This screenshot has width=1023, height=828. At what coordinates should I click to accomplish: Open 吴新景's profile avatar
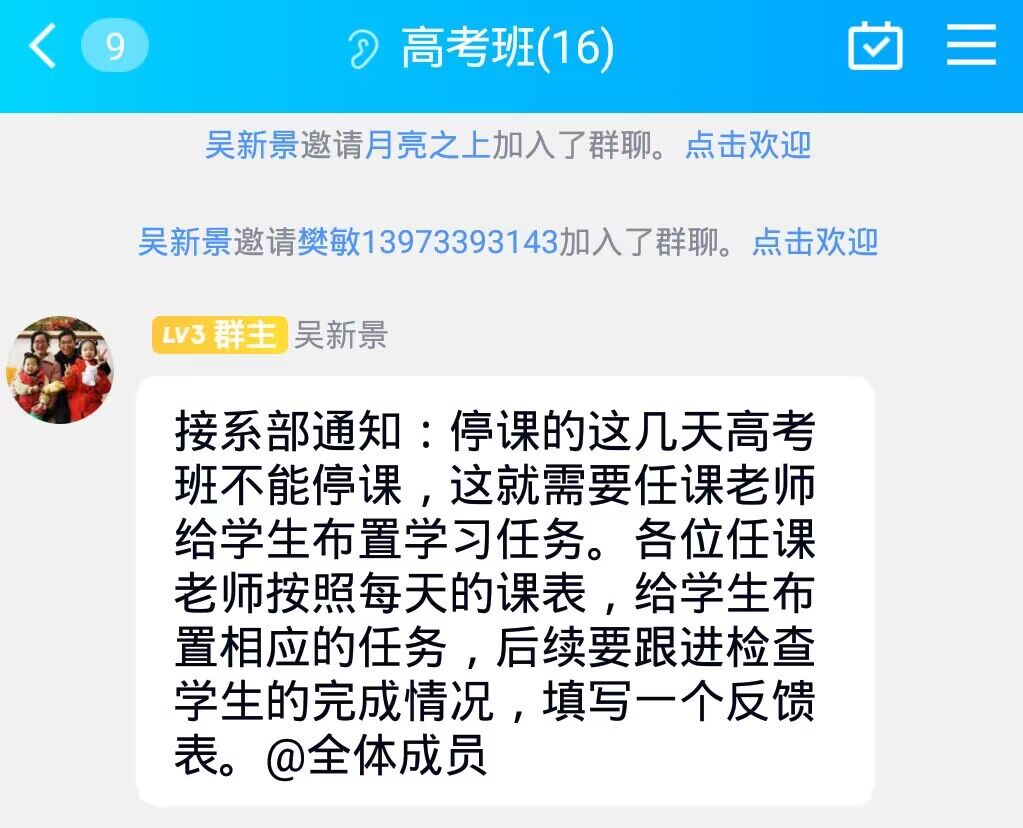[x=61, y=370]
